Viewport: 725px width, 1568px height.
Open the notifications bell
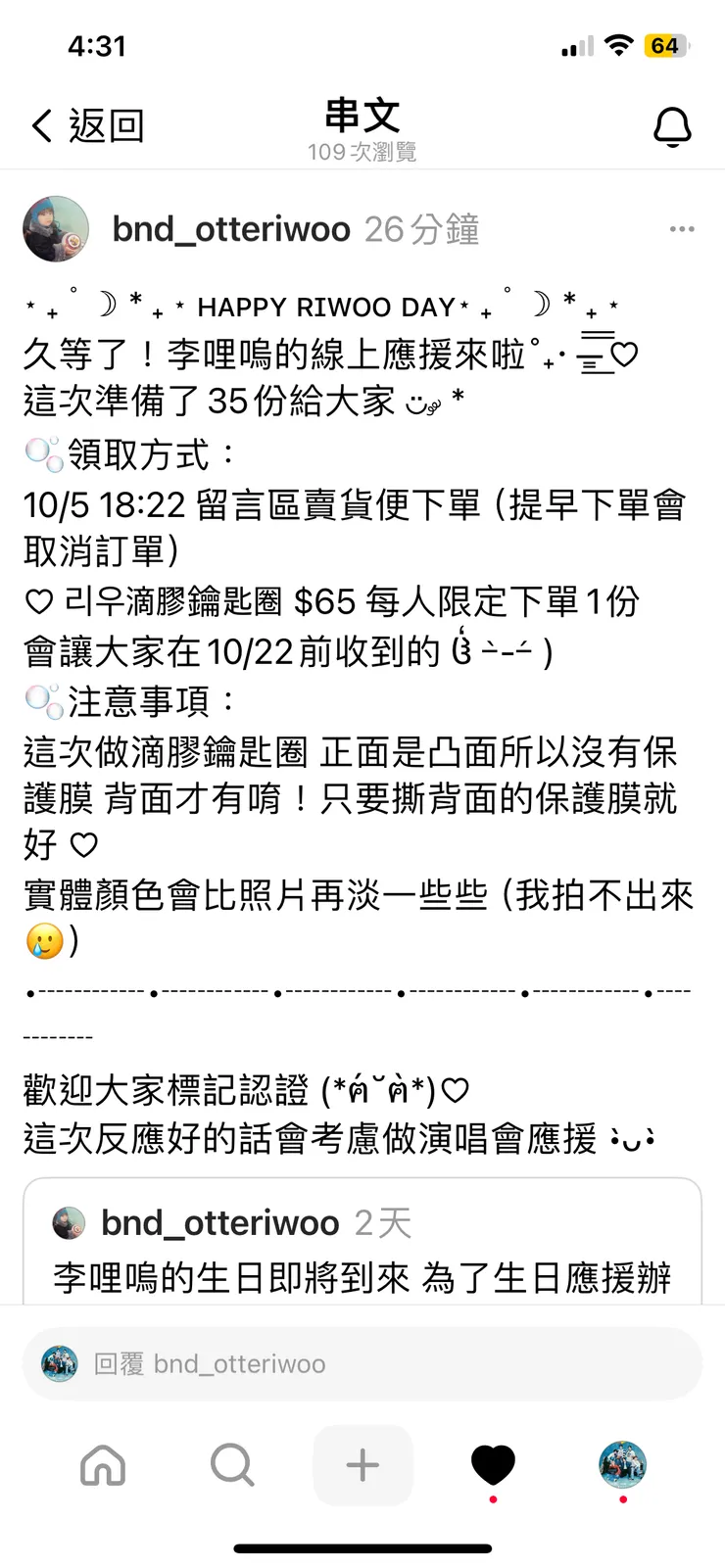coord(672,126)
